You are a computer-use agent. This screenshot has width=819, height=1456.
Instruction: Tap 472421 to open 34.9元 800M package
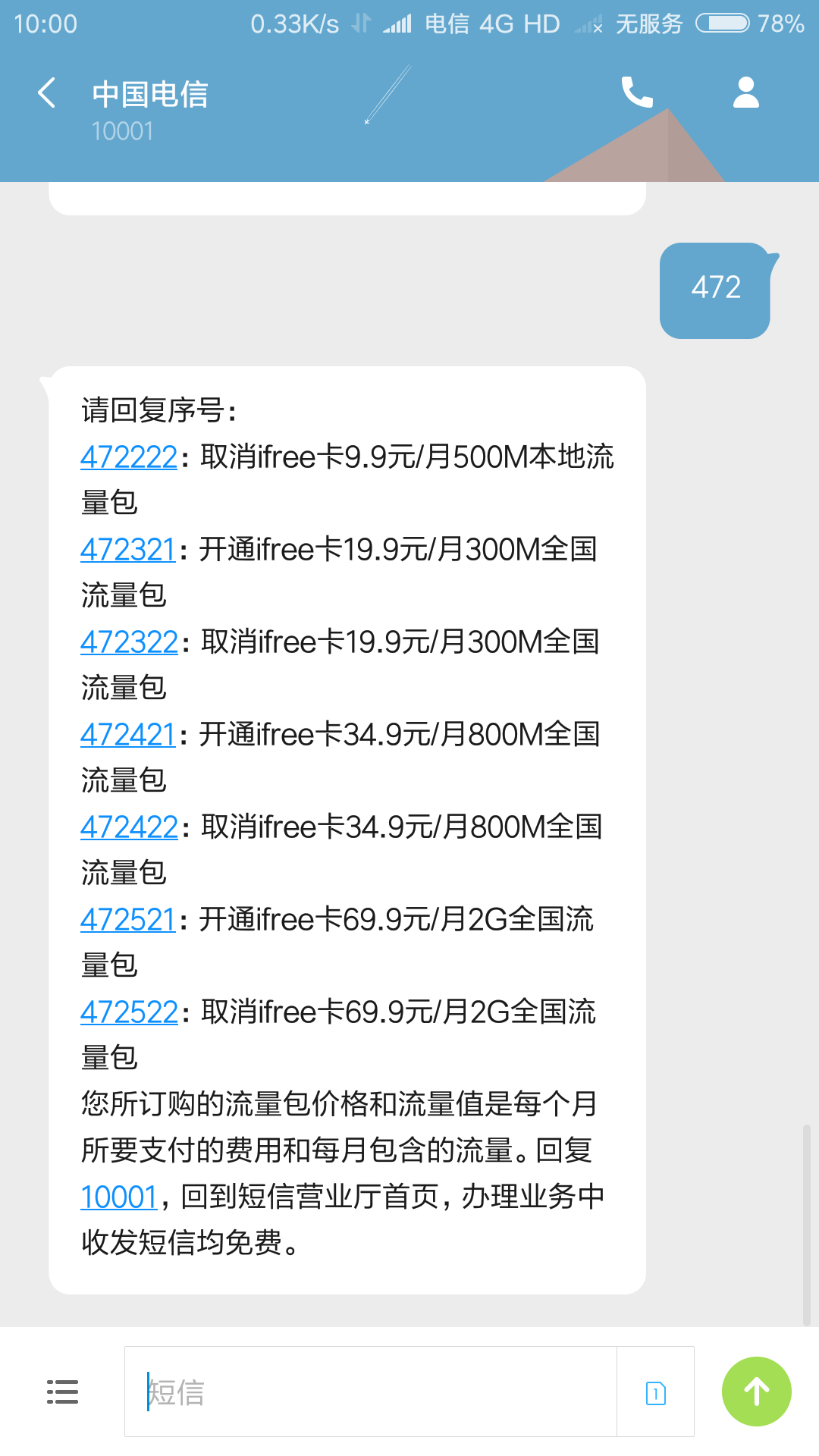pos(127,734)
